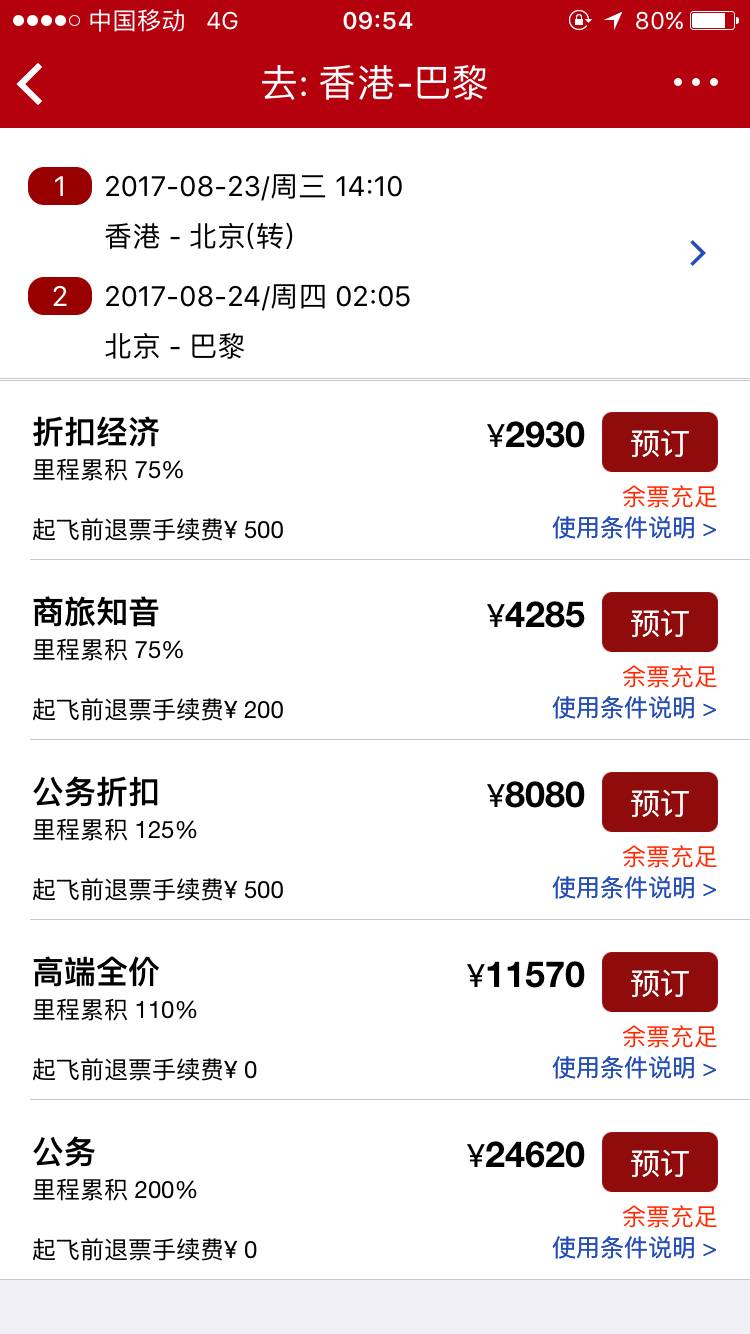Image resolution: width=750 pixels, height=1334 pixels.
Task: Open the three-dot overflow menu
Action: pyautogui.click(x=696, y=82)
